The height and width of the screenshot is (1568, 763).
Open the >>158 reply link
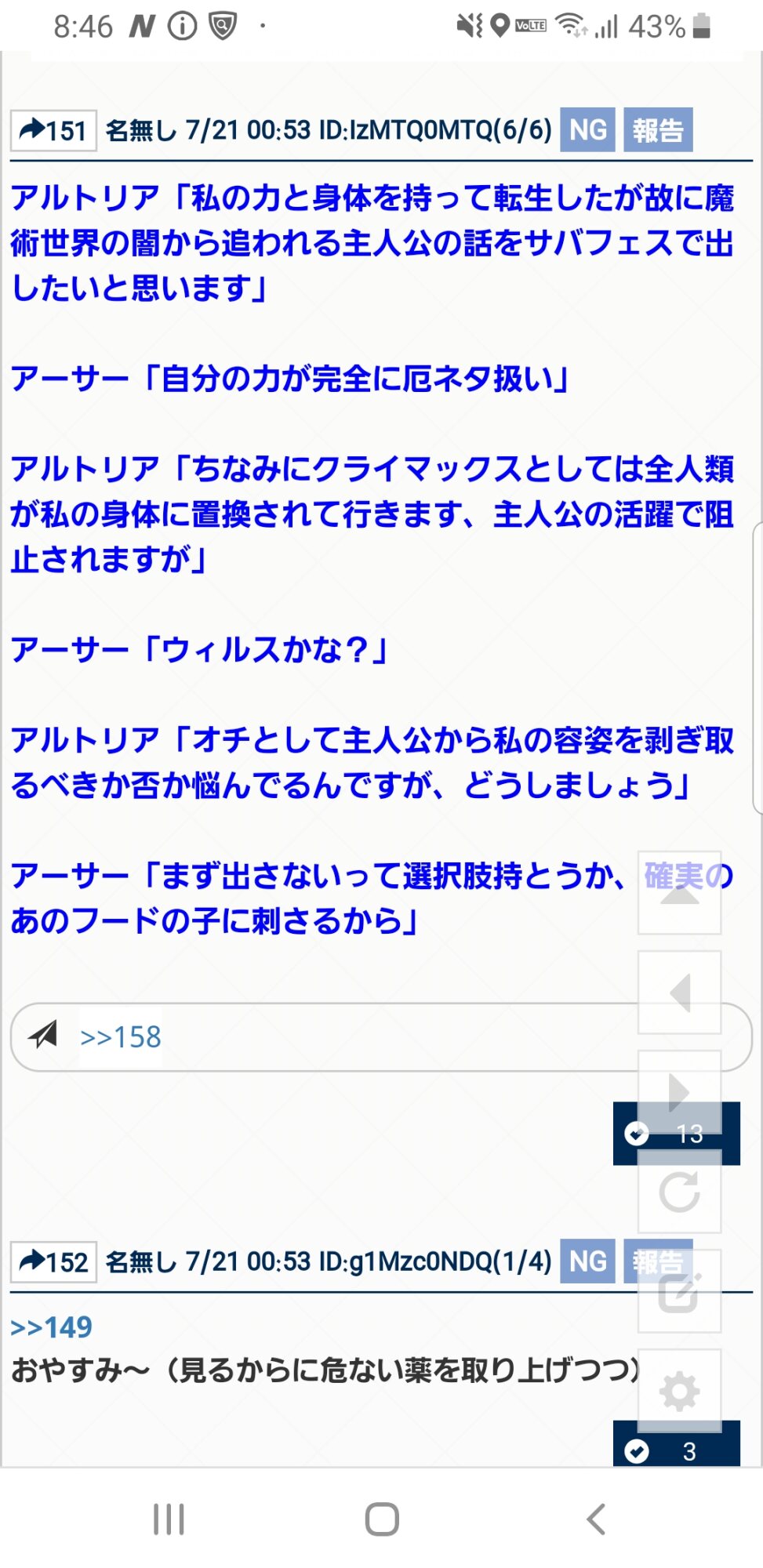pyautogui.click(x=121, y=1037)
